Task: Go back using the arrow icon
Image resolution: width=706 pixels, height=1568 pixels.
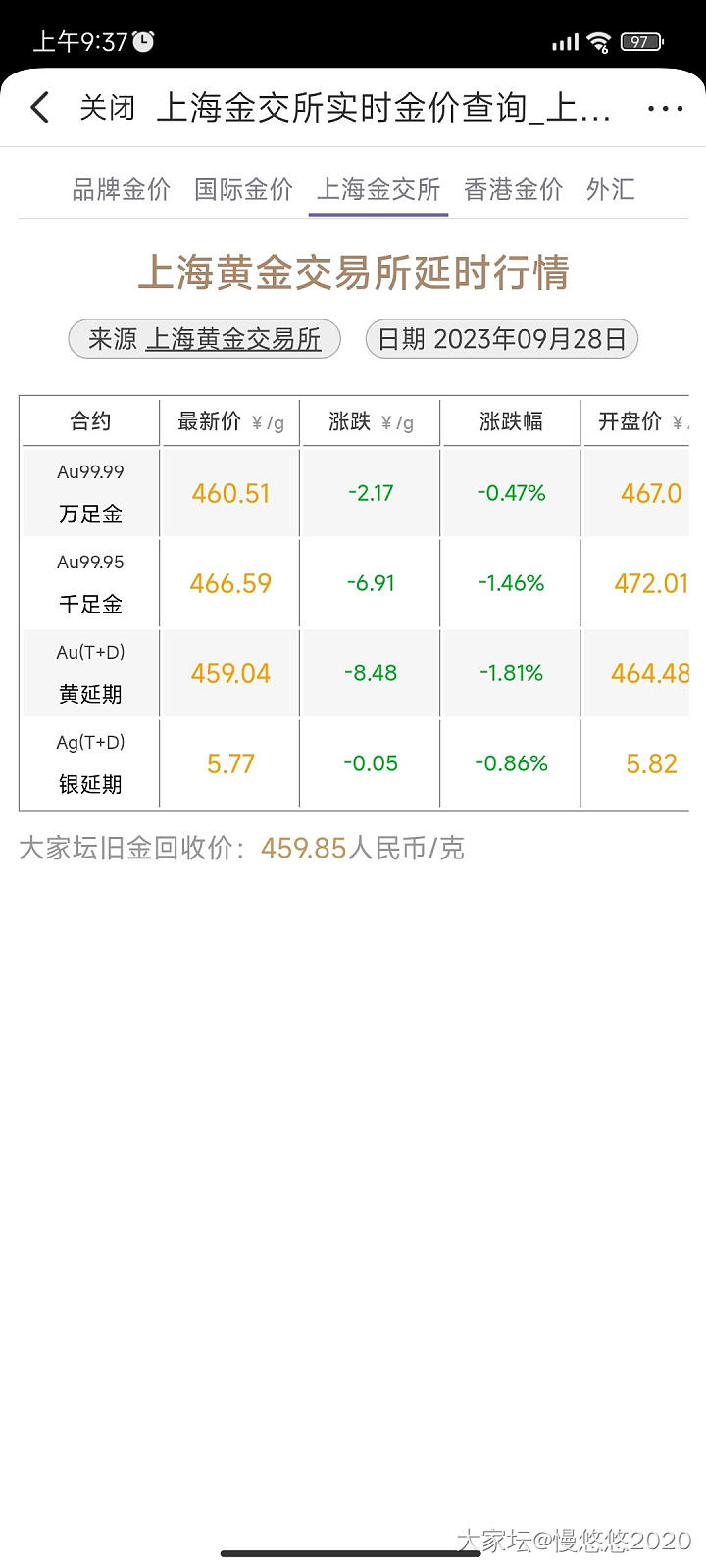Action: click(x=40, y=108)
